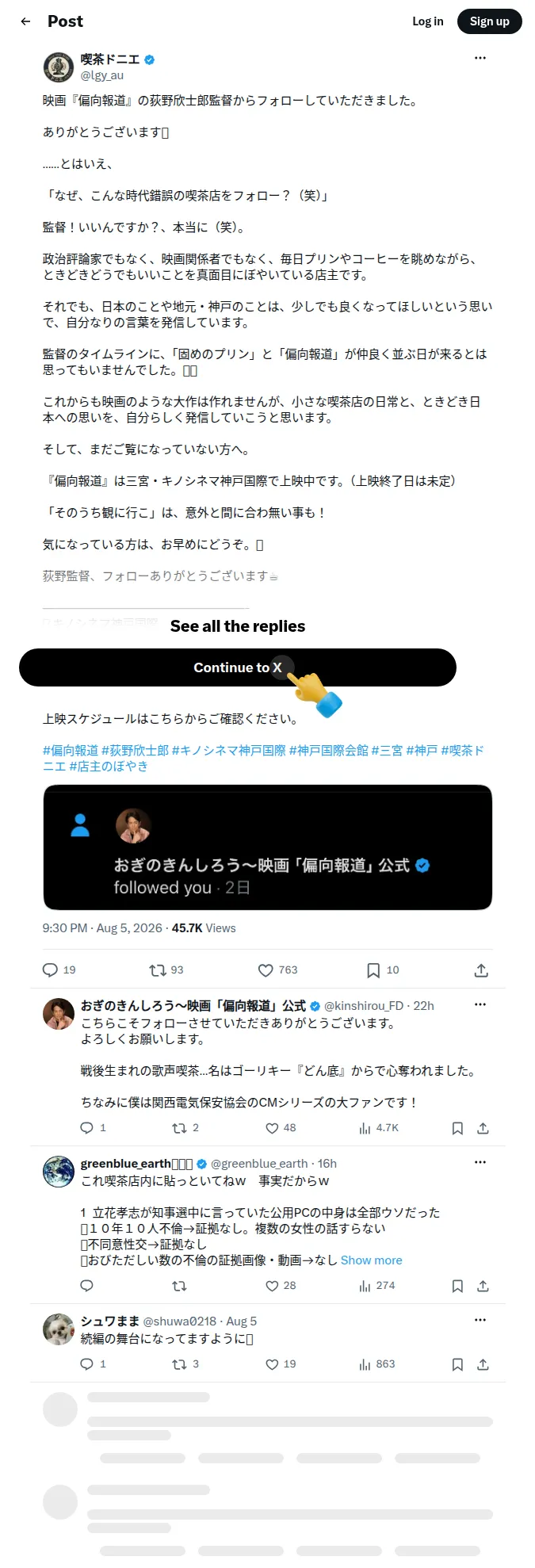Open the #偏向報道 hashtag link

71,750
